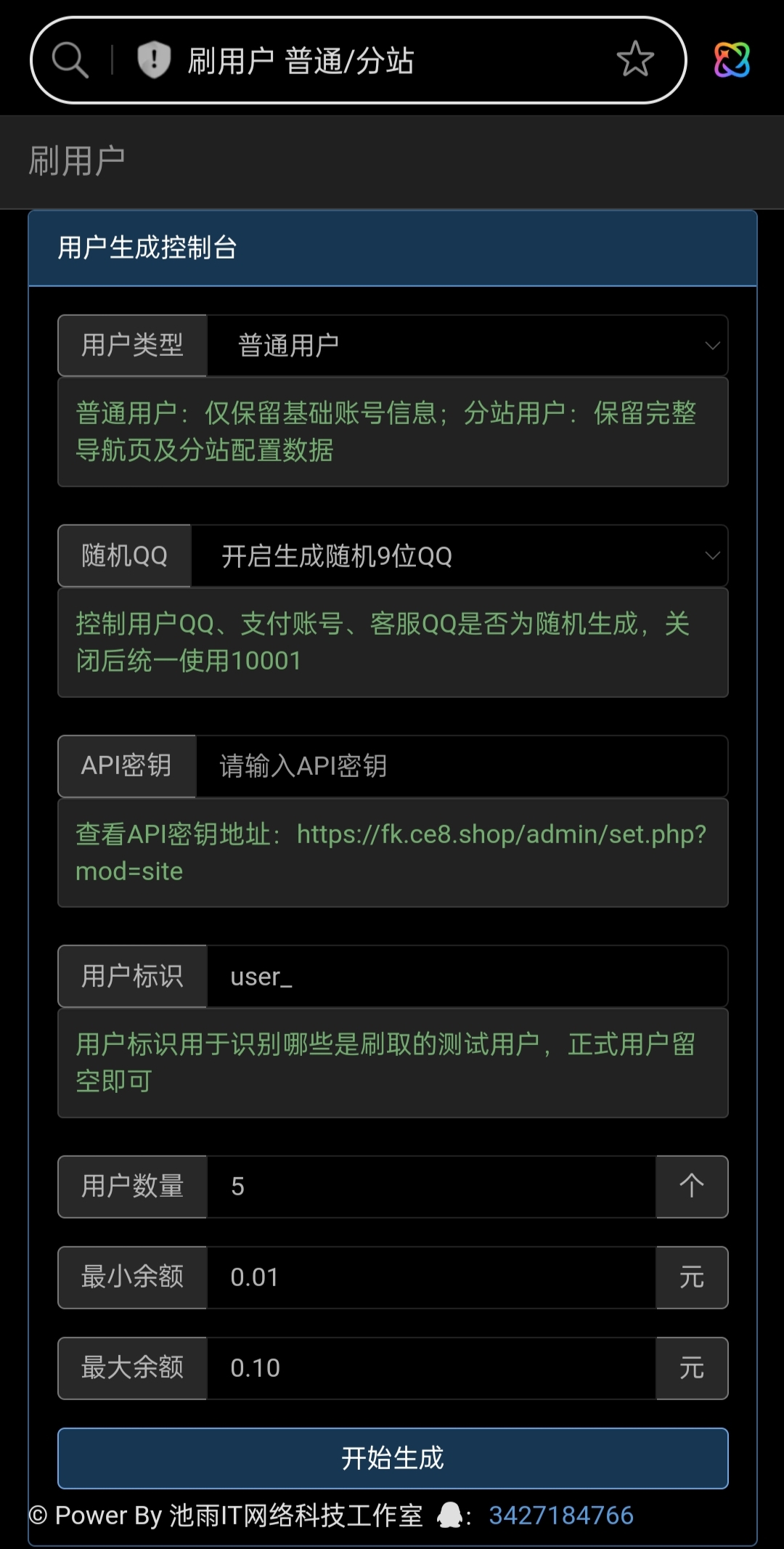Image resolution: width=784 pixels, height=1549 pixels.
Task: Expand the 随机QQ dropdown
Action: 459,556
